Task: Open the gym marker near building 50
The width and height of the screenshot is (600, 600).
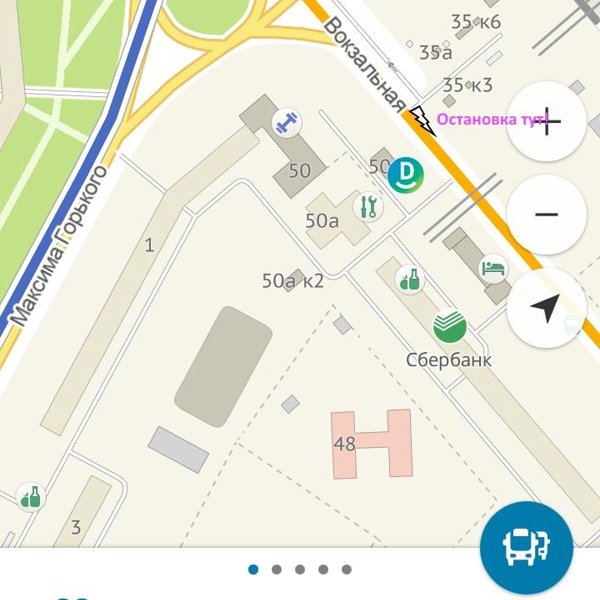Action: tap(285, 123)
